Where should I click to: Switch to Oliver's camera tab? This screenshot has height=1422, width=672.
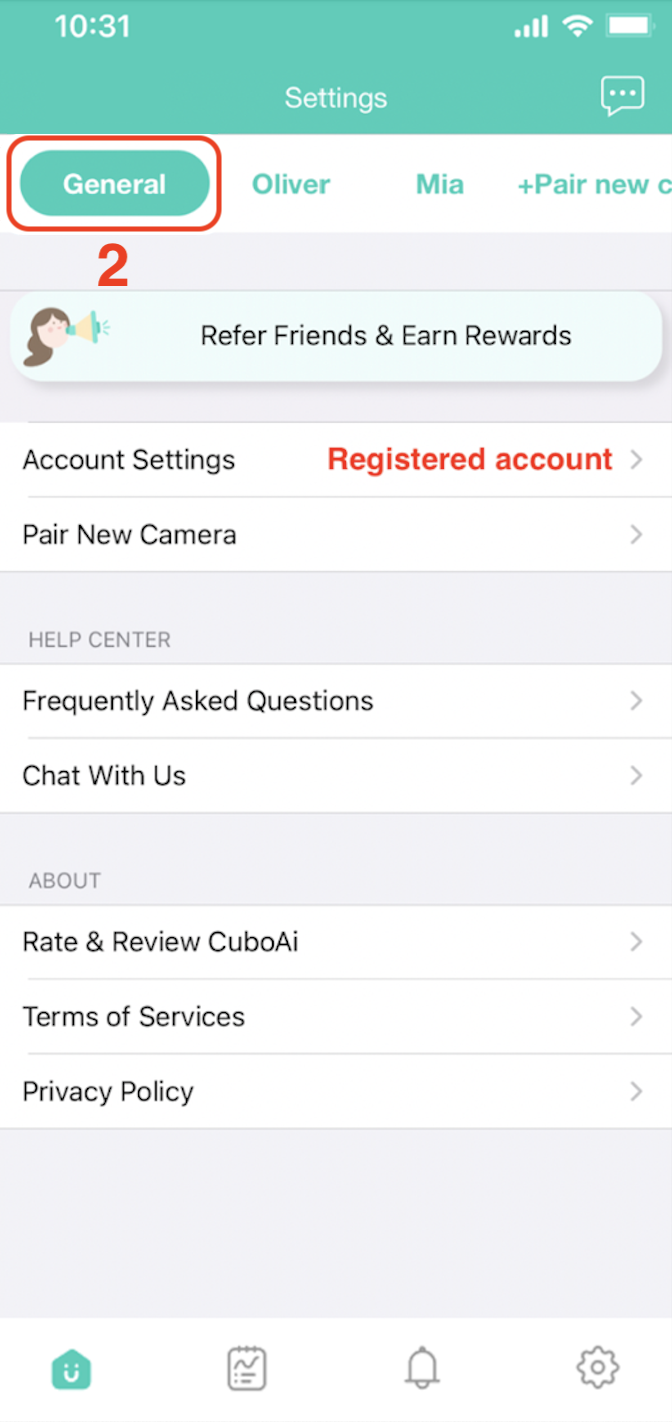291,184
